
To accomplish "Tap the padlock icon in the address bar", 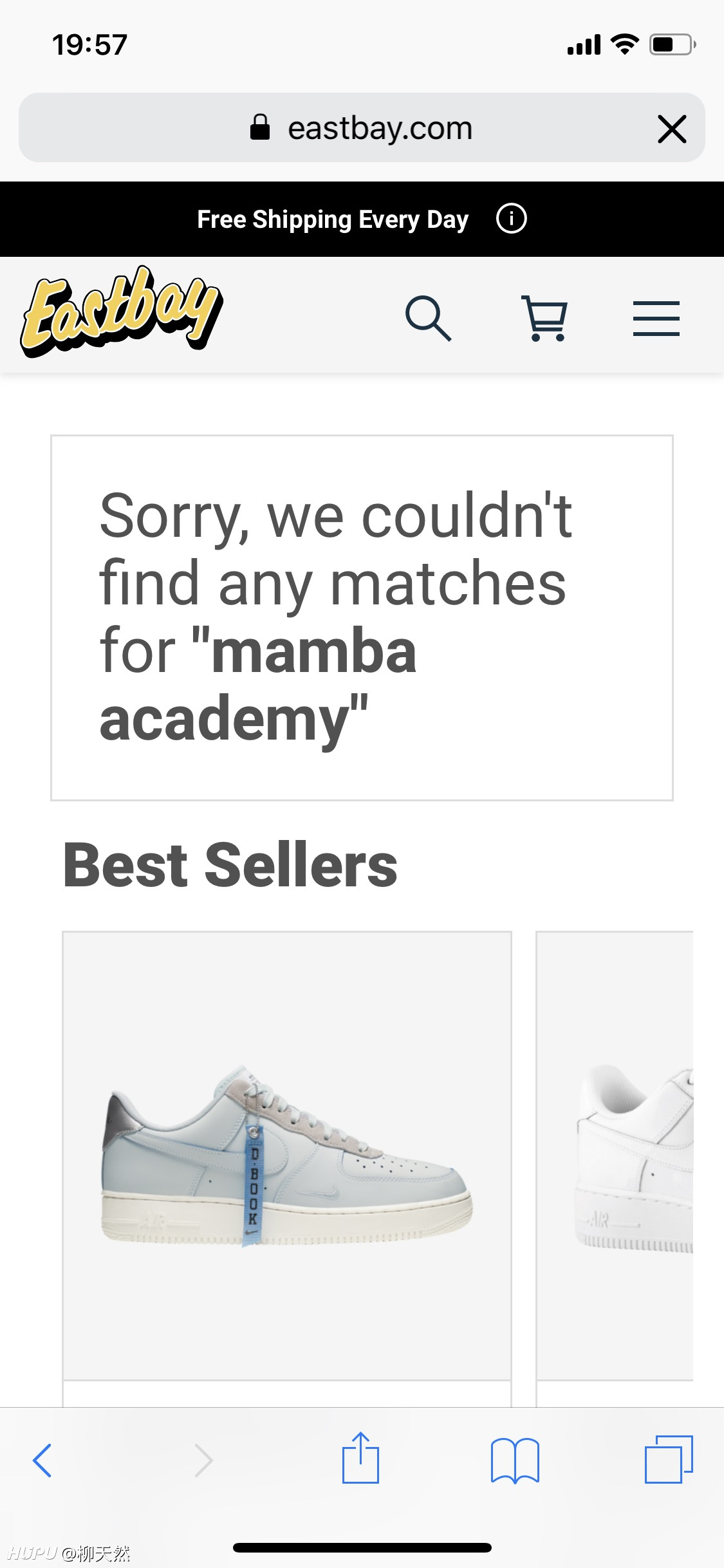I will pos(261,127).
